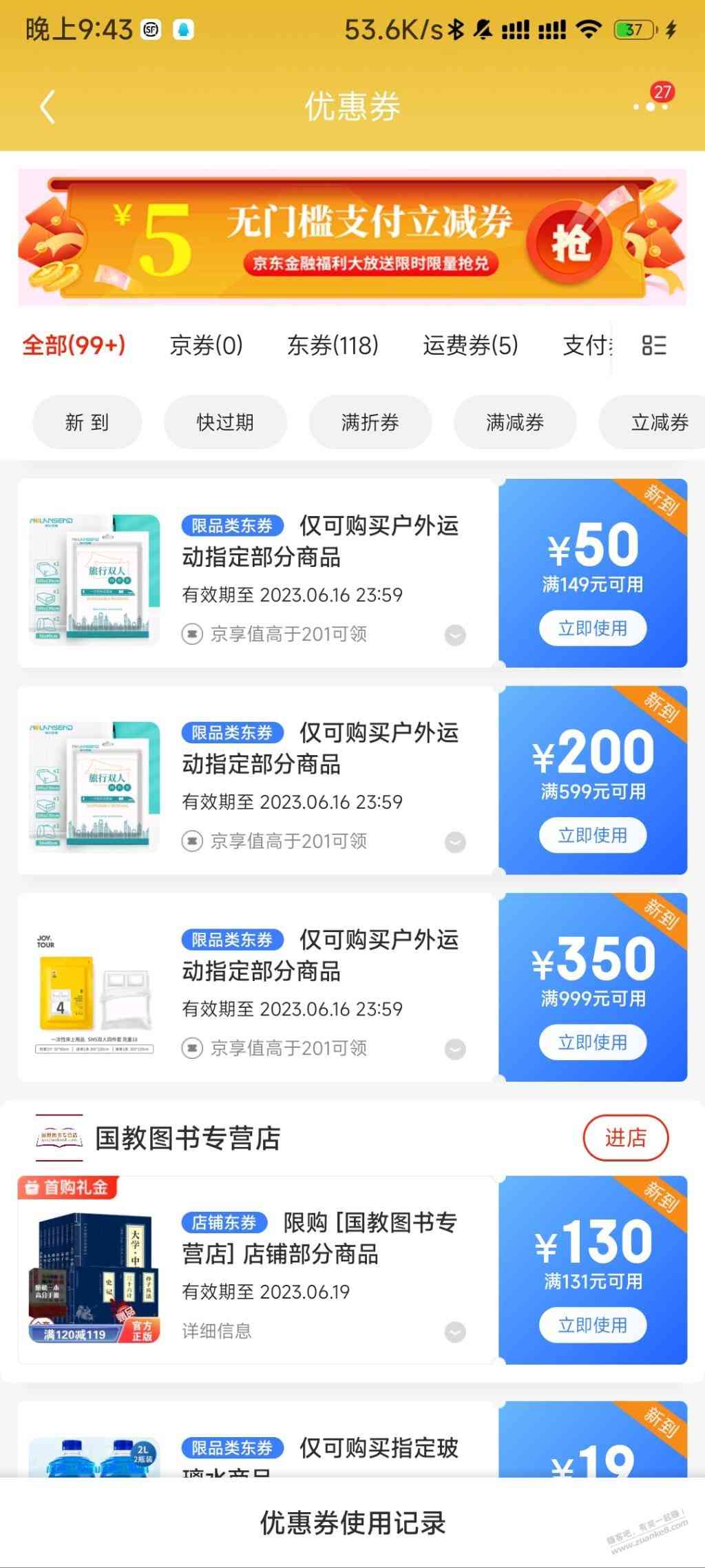This screenshot has width=705, height=1568.
Task: Switch to the 运费券(5) tab
Action: coord(470,345)
